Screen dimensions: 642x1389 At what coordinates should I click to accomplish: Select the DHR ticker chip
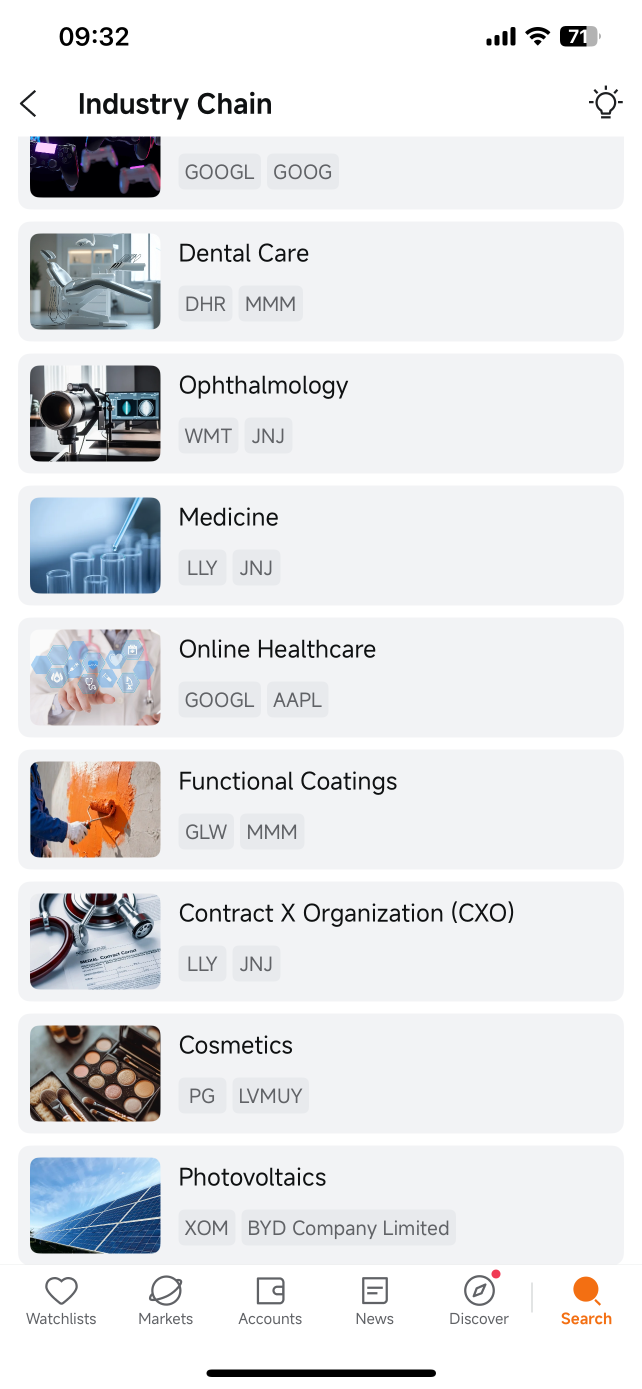206,304
